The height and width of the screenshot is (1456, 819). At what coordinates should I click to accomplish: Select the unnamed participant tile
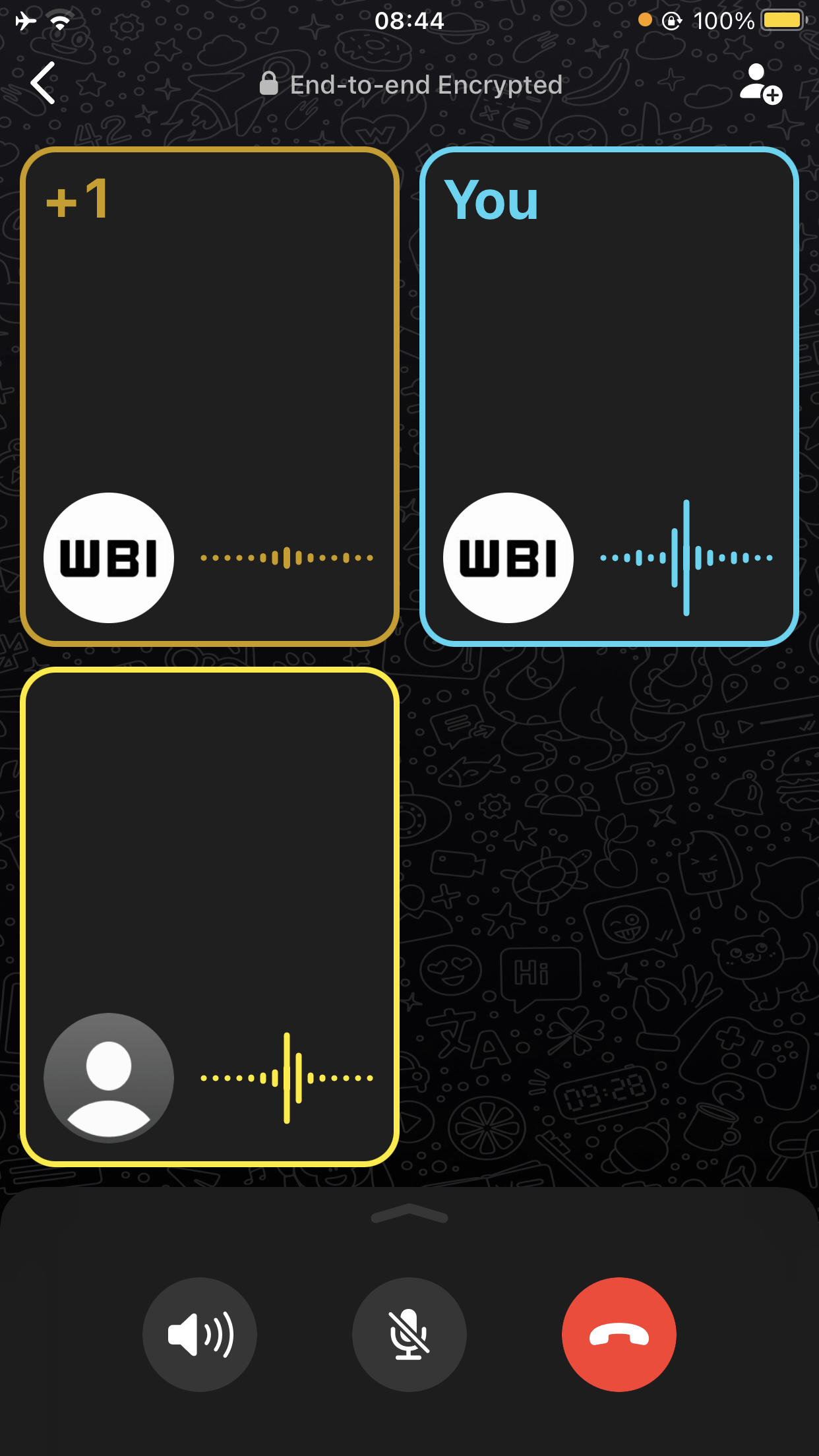tap(210, 917)
